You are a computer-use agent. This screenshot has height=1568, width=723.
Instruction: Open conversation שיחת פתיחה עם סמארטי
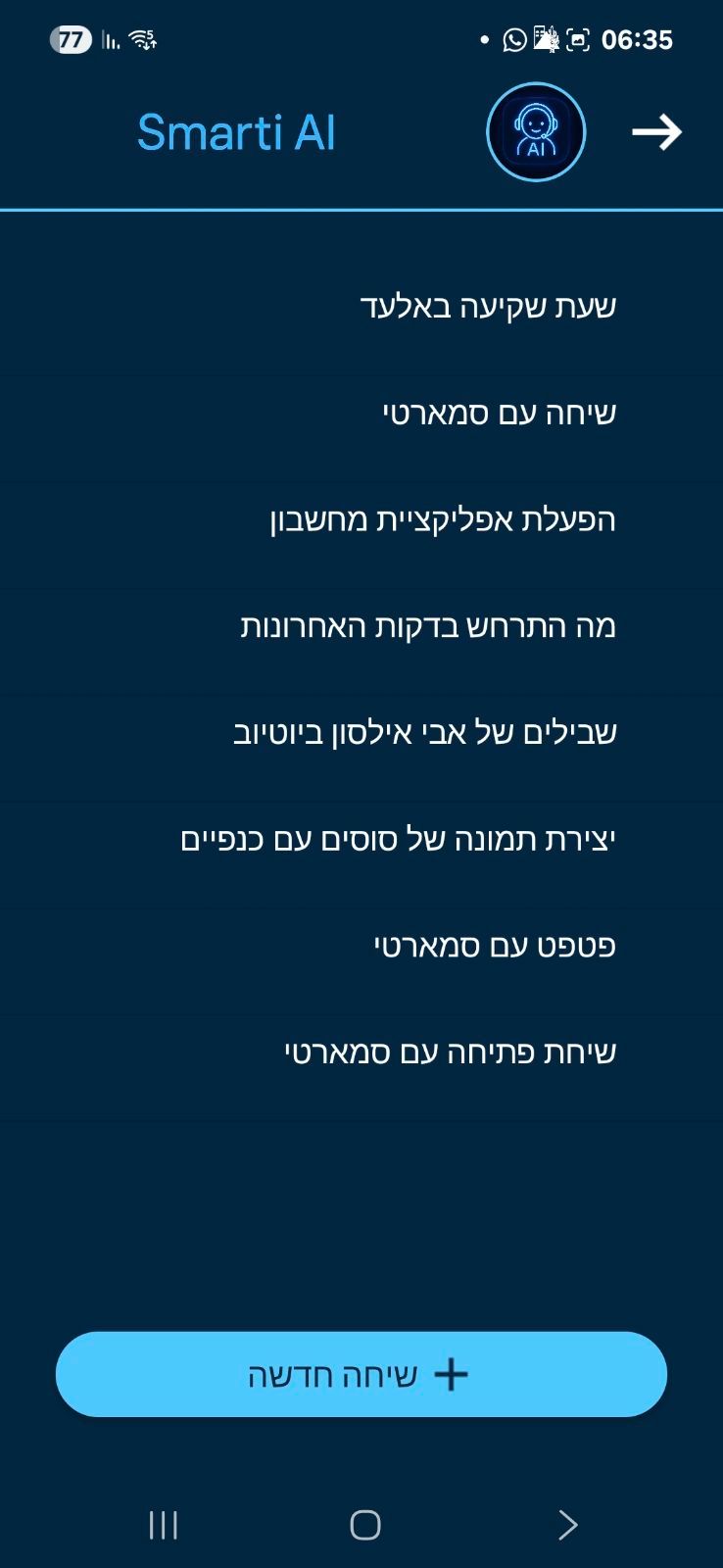tap(450, 1053)
